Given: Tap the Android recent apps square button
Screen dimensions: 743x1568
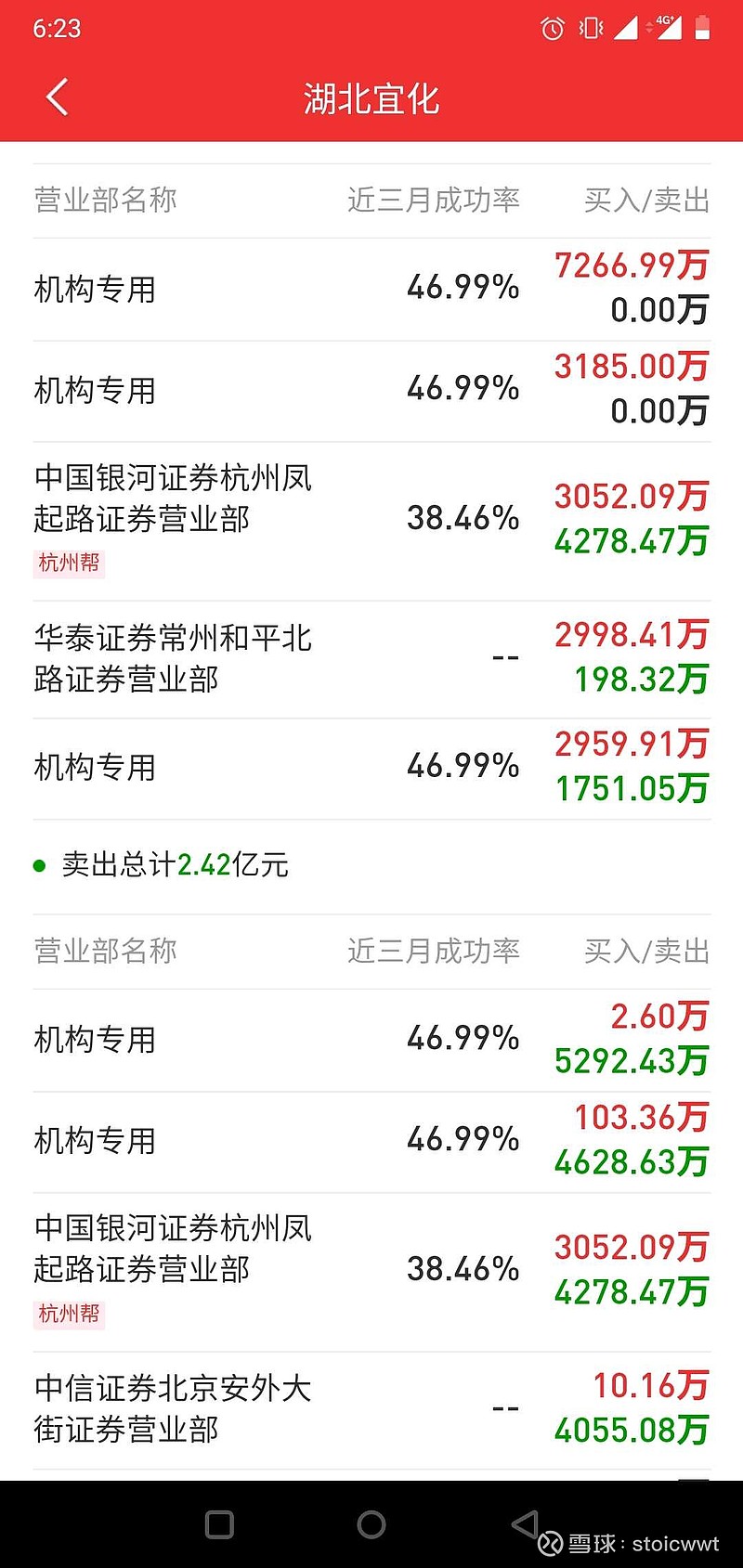Looking at the screenshot, I should point(219,1524).
